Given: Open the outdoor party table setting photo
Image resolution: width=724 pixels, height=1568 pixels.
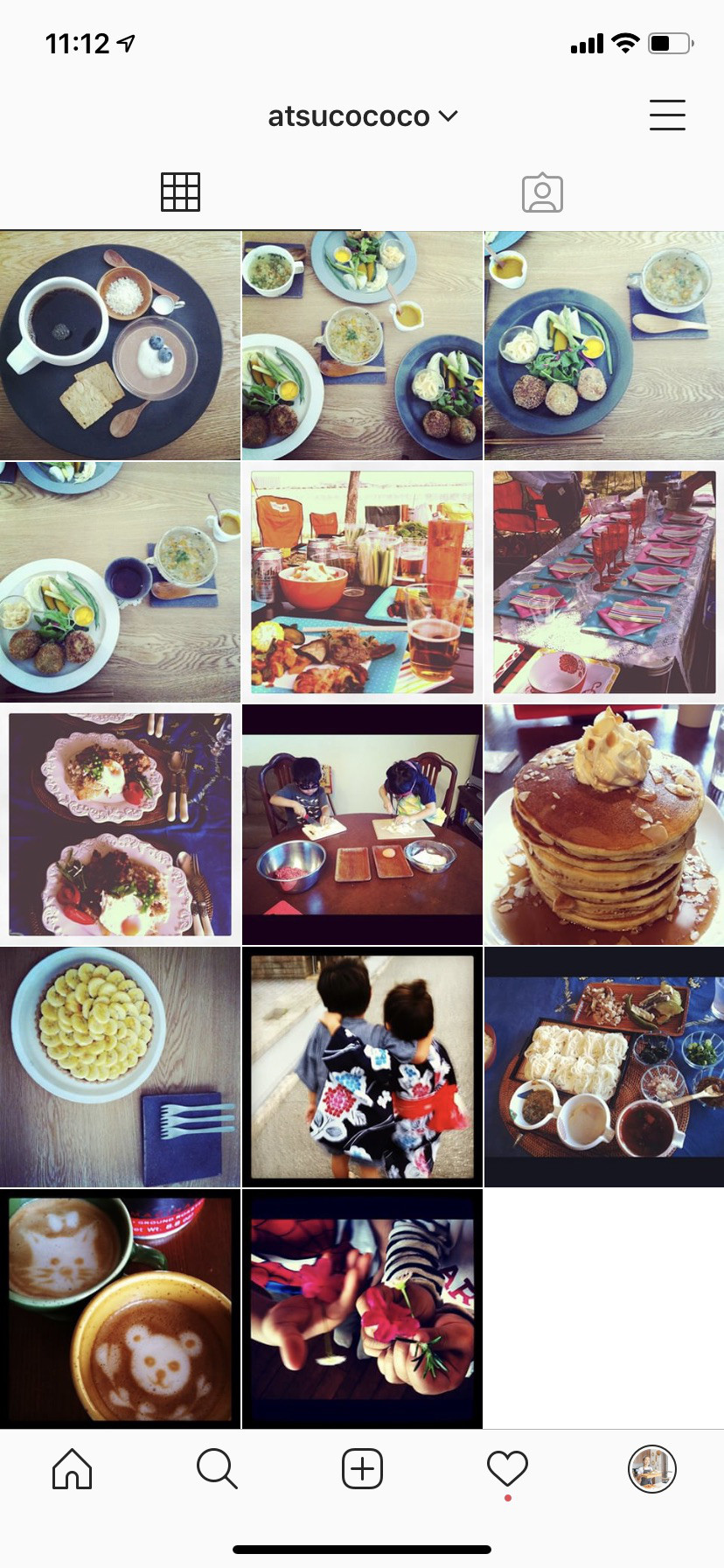Looking at the screenshot, I should click(x=604, y=582).
